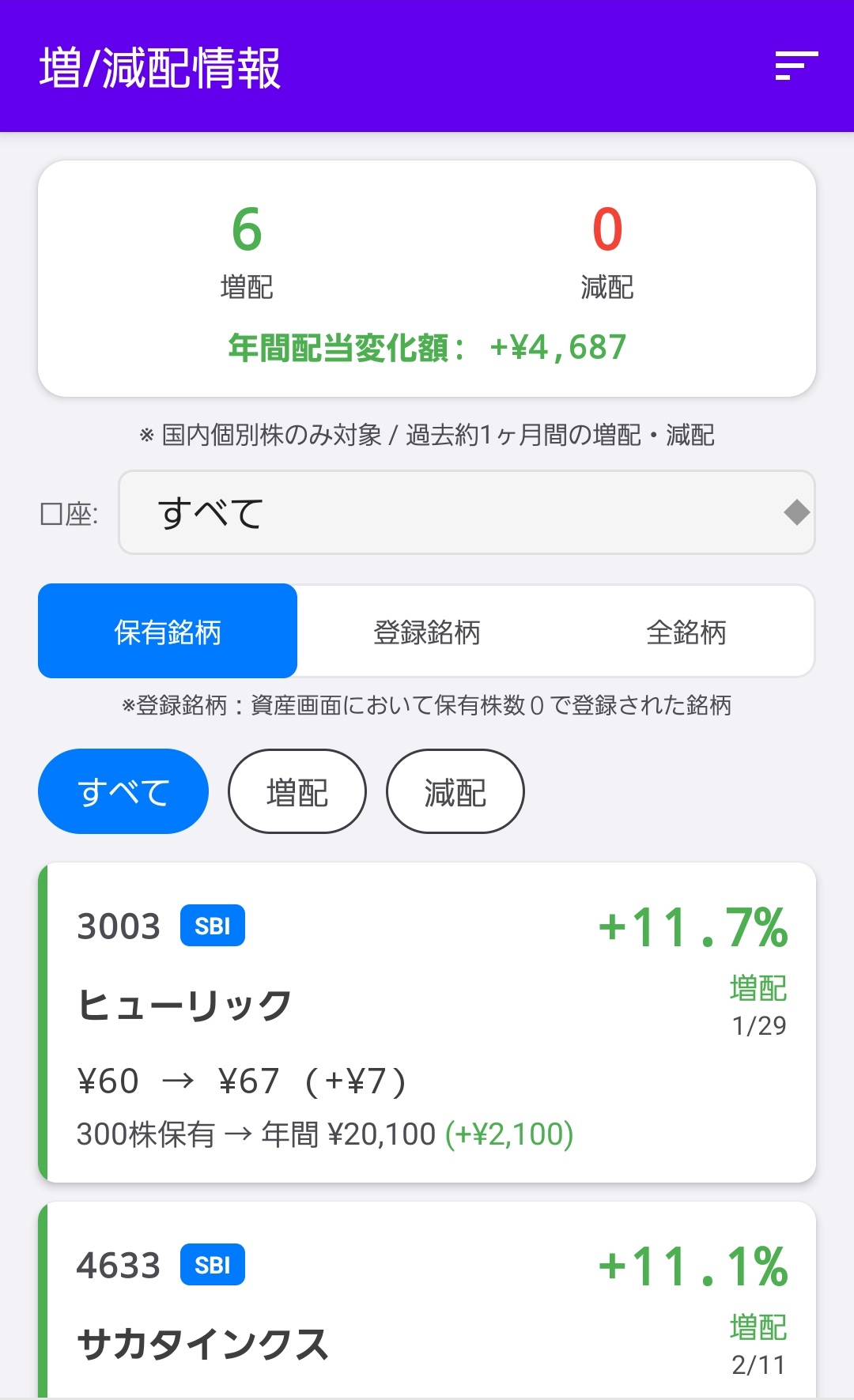
Task: Open the sort menu icon in the header
Action: 795,66
